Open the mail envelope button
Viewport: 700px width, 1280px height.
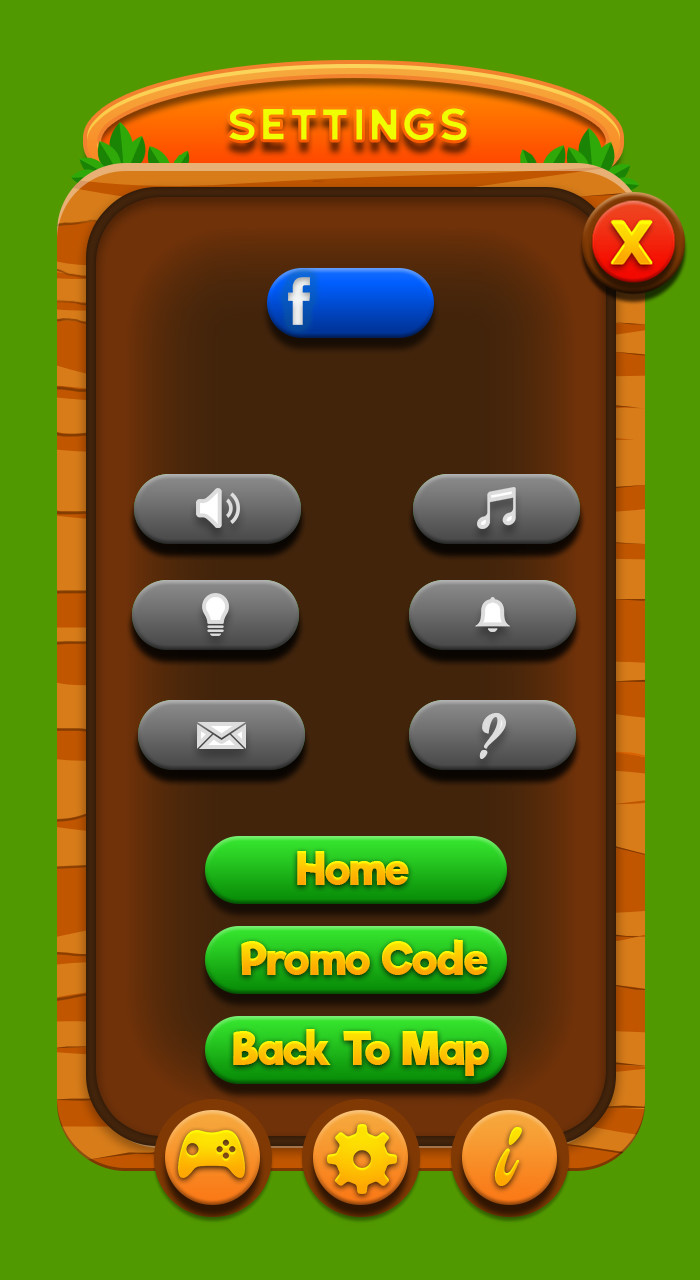click(x=221, y=735)
